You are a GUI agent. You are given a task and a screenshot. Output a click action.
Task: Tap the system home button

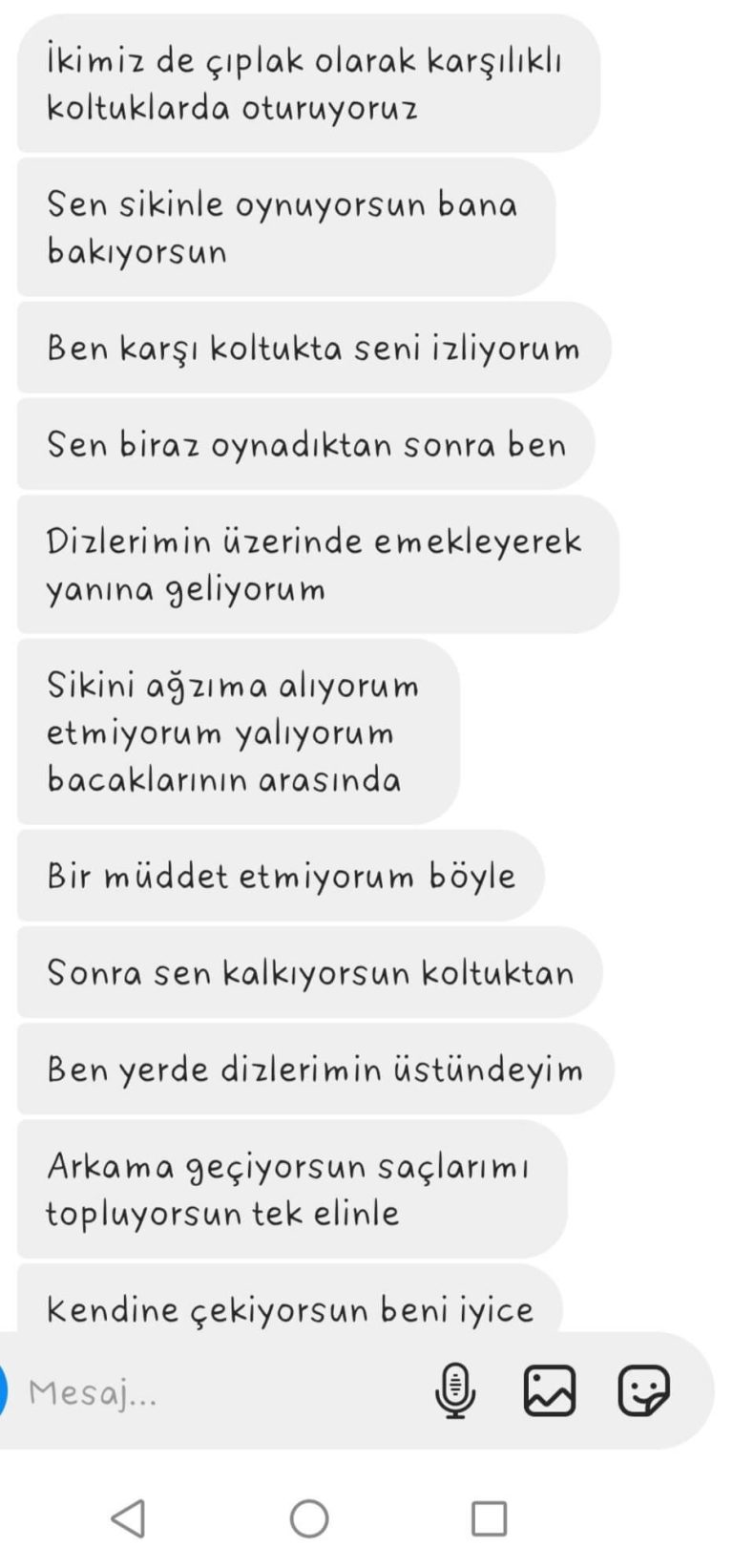click(x=309, y=1517)
